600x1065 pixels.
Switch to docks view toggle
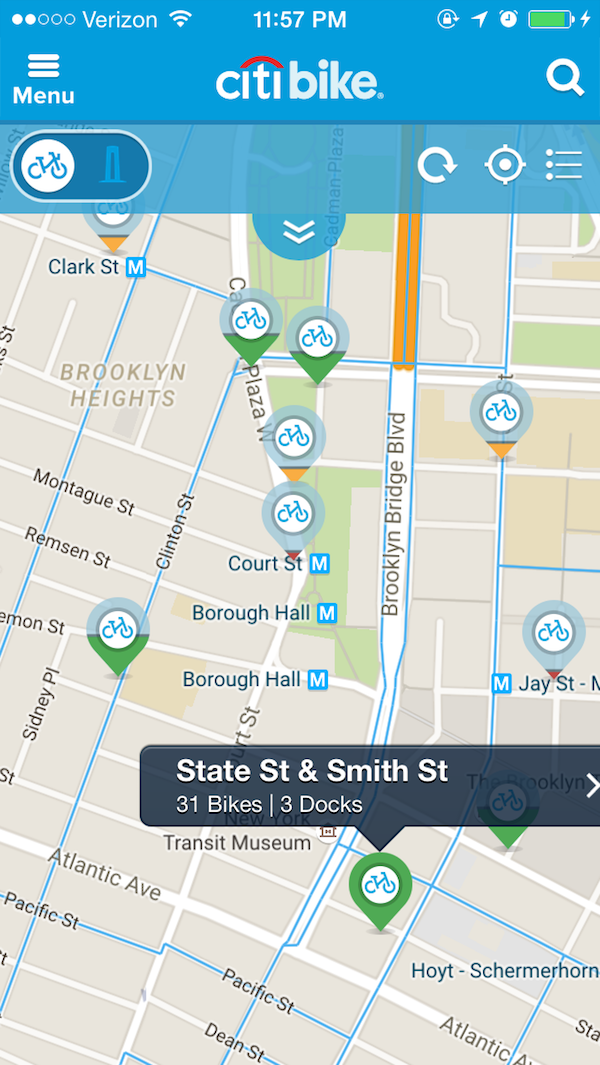pyautogui.click(x=113, y=166)
